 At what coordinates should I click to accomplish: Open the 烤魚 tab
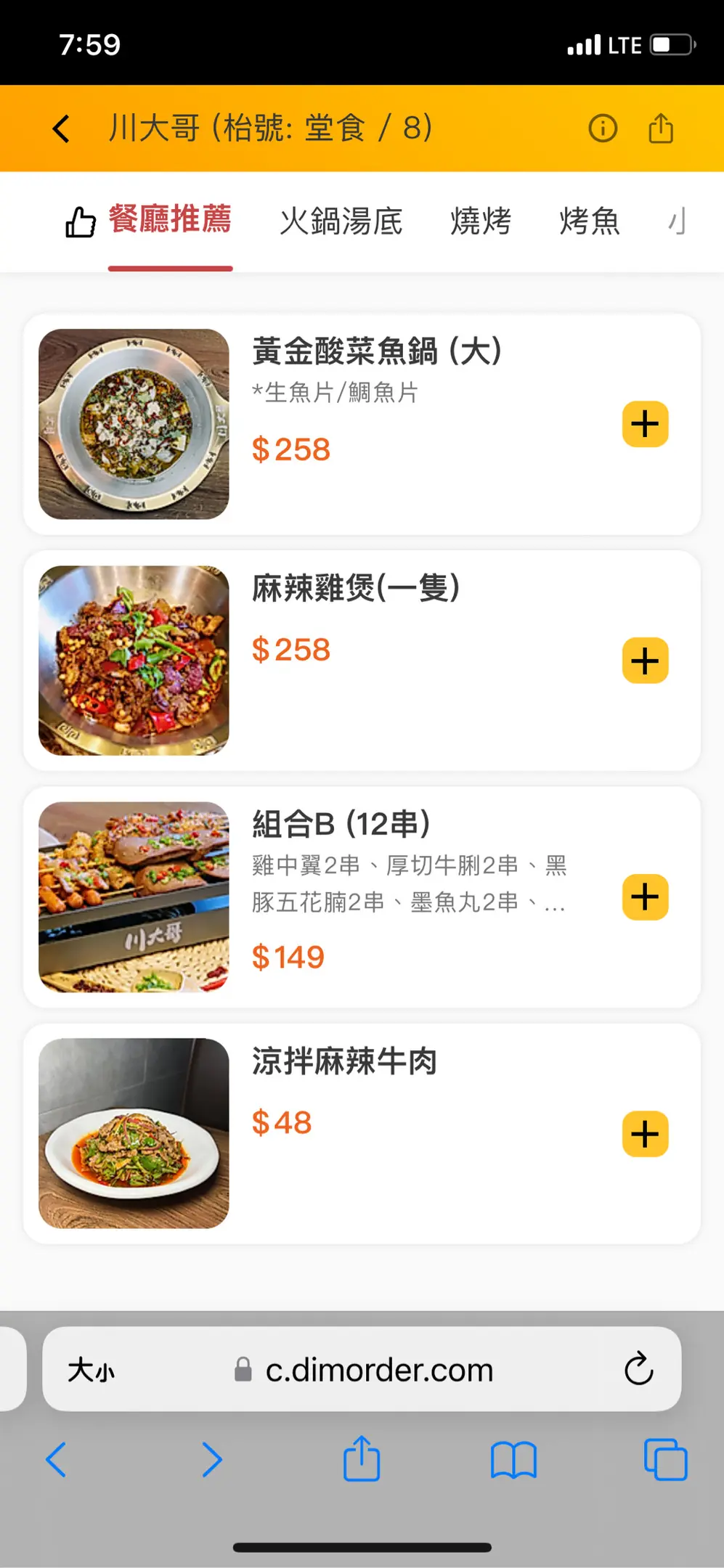point(589,221)
